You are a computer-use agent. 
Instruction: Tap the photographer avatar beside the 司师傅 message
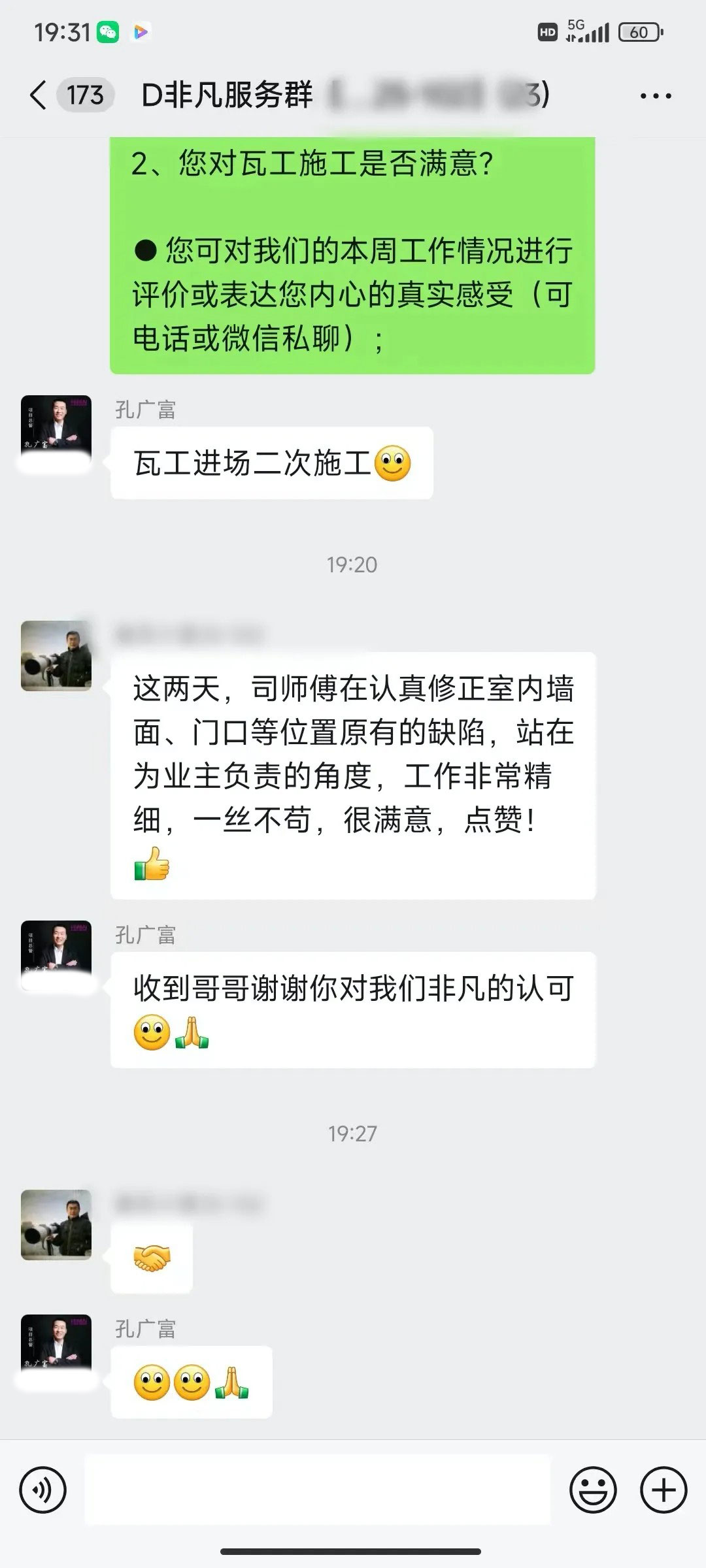click(56, 656)
